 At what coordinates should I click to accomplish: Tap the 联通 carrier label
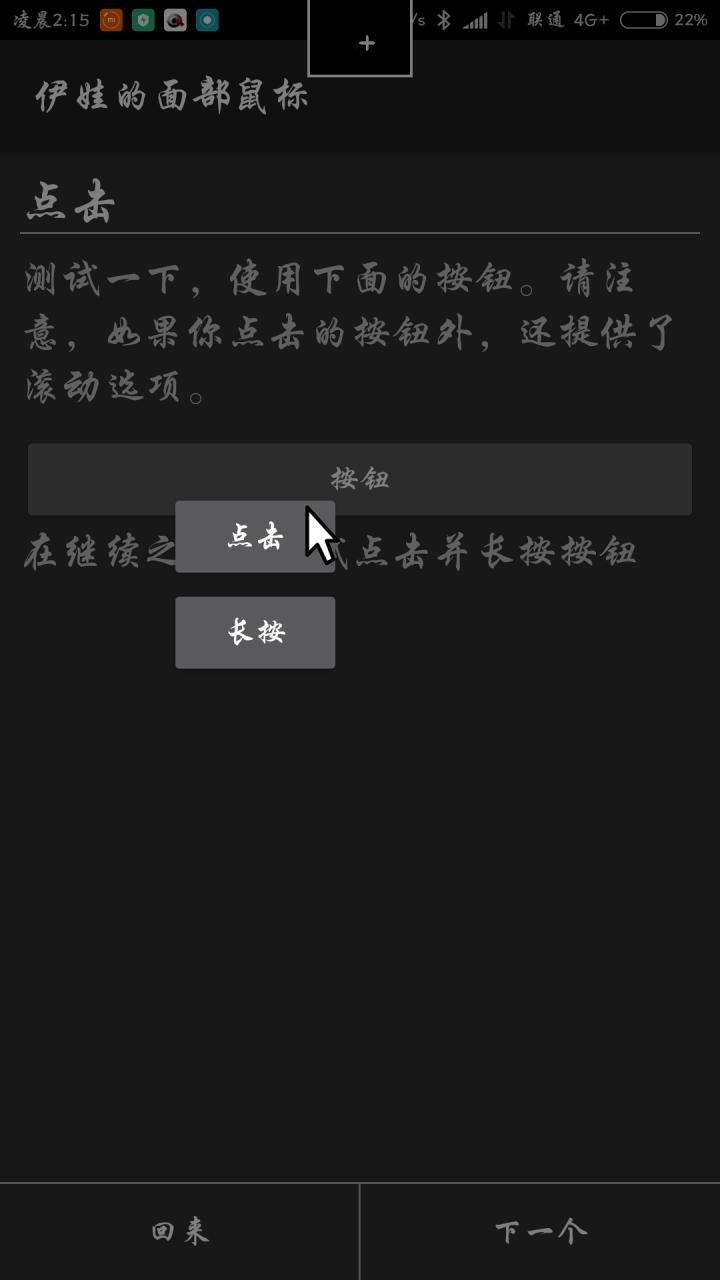tap(549, 18)
